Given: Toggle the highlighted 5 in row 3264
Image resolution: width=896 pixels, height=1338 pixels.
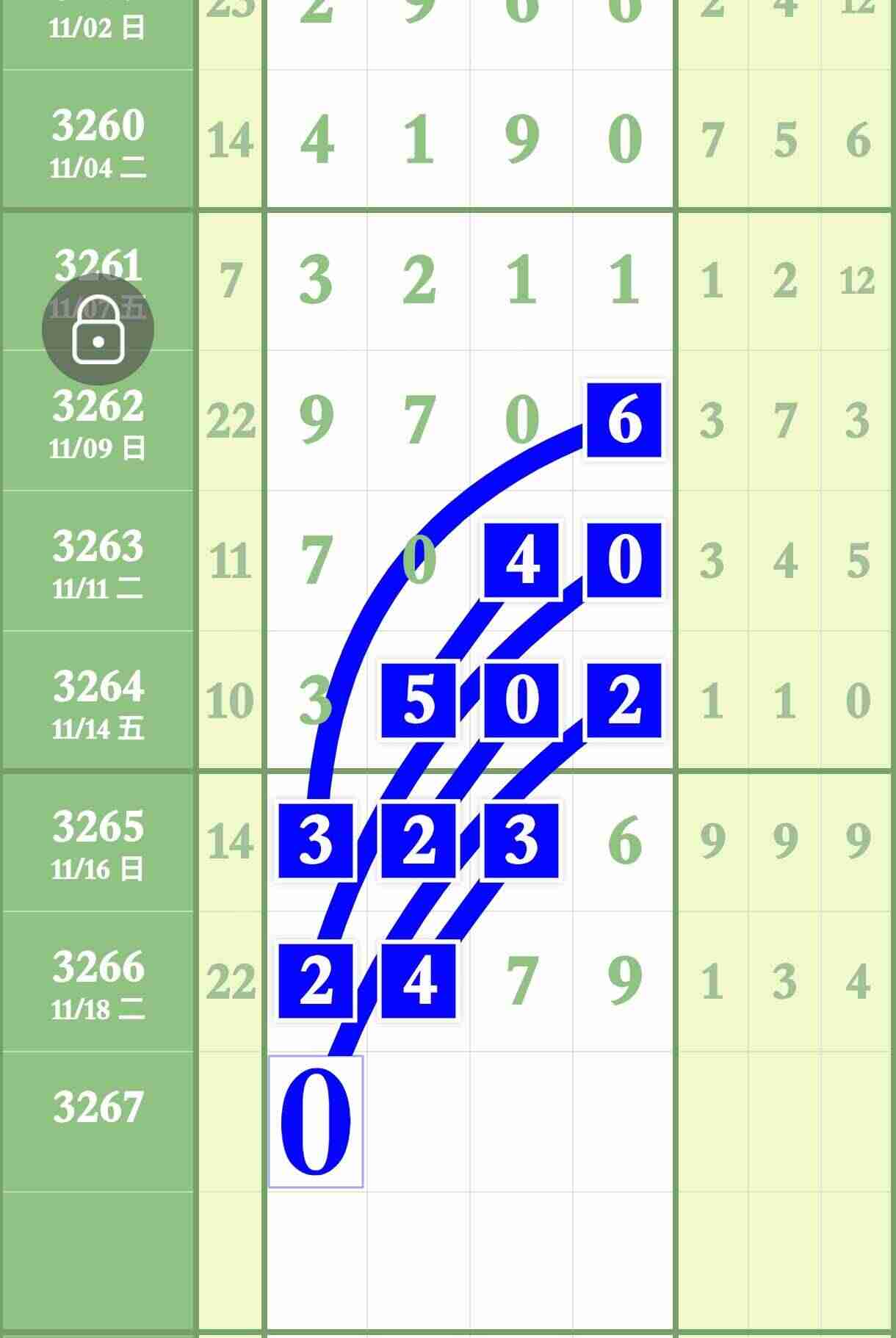Looking at the screenshot, I should click(x=419, y=701).
